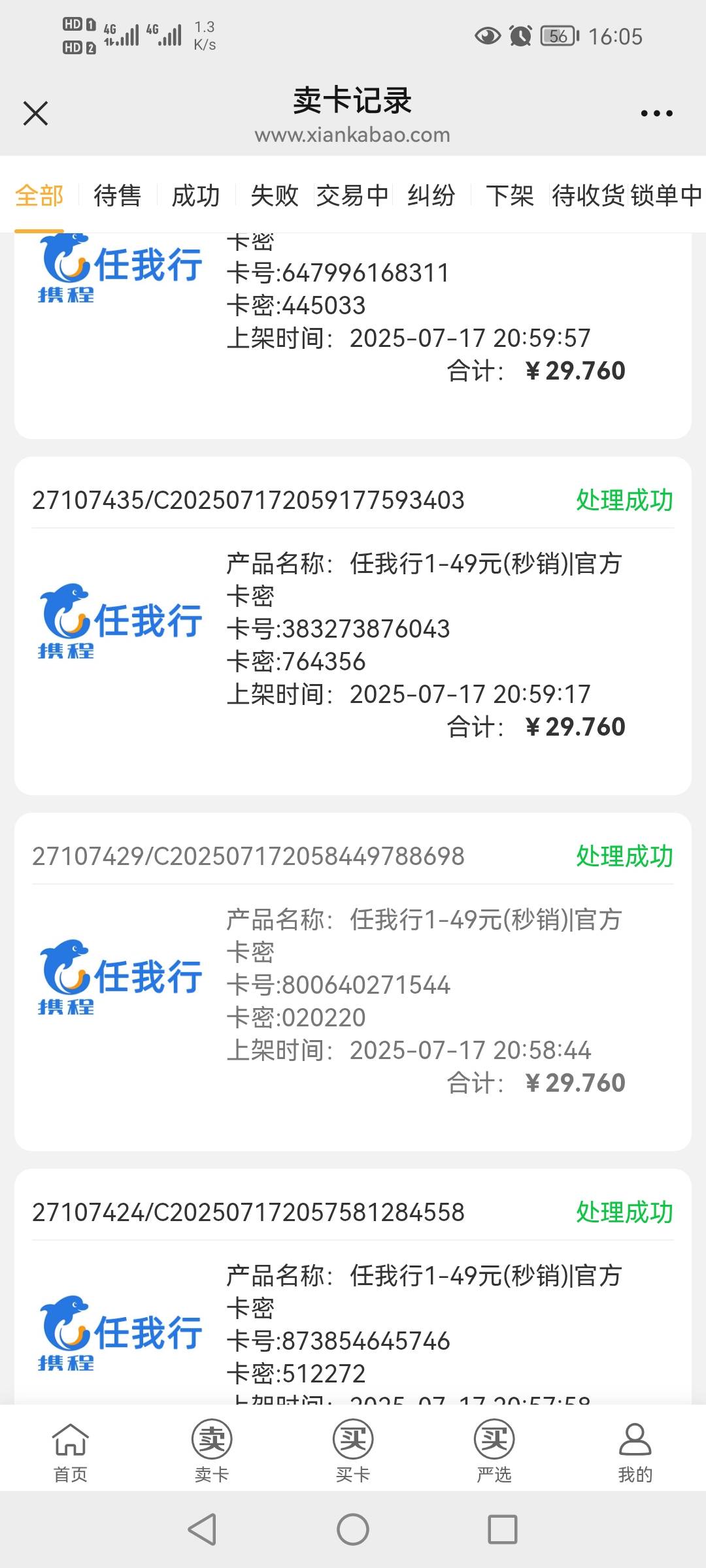Screen dimensions: 706x1568
Task: Open the three-dot overflow menu
Action: pyautogui.click(x=656, y=114)
